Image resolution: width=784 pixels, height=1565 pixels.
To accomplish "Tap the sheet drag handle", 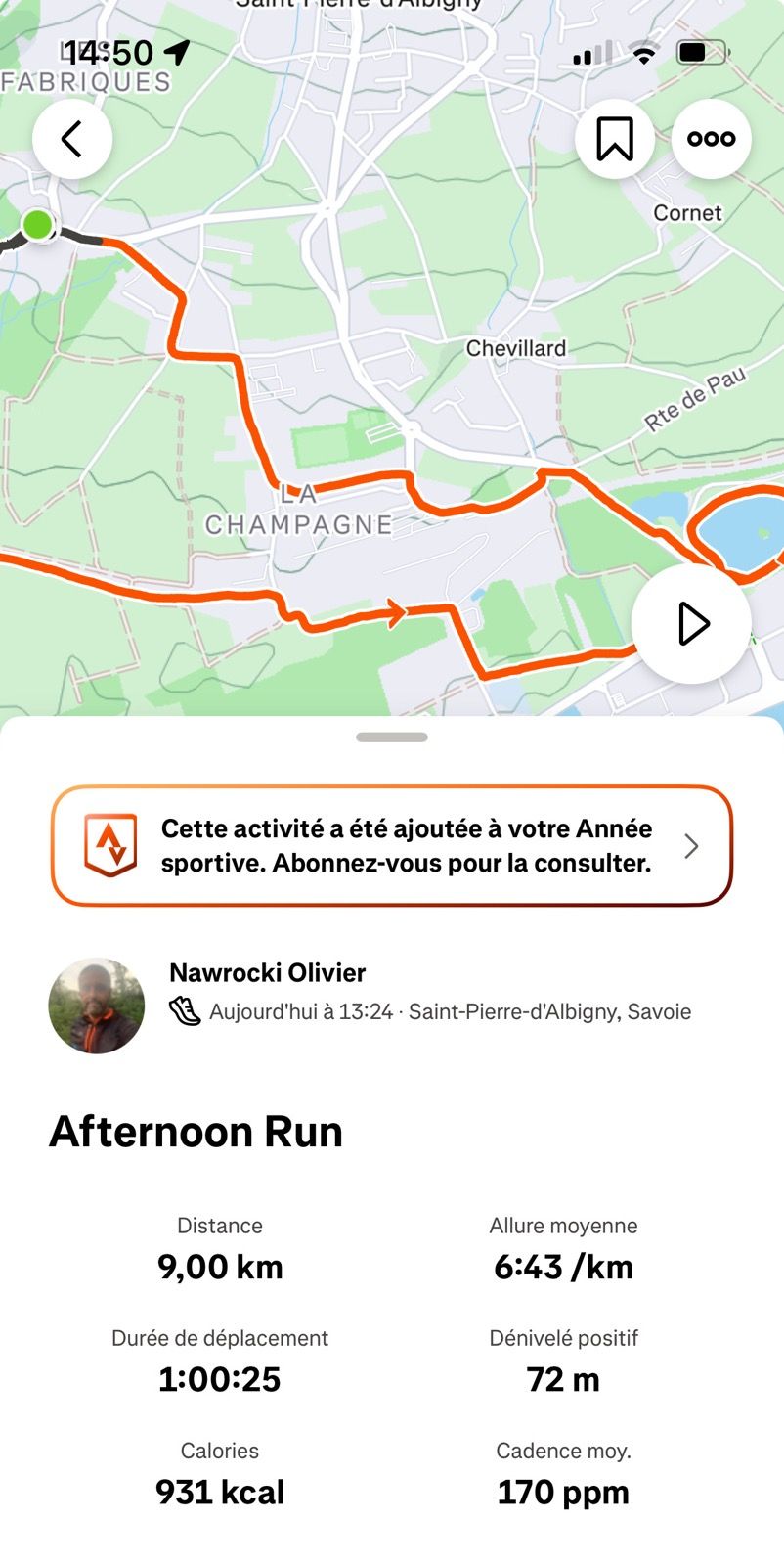I will 392,738.
